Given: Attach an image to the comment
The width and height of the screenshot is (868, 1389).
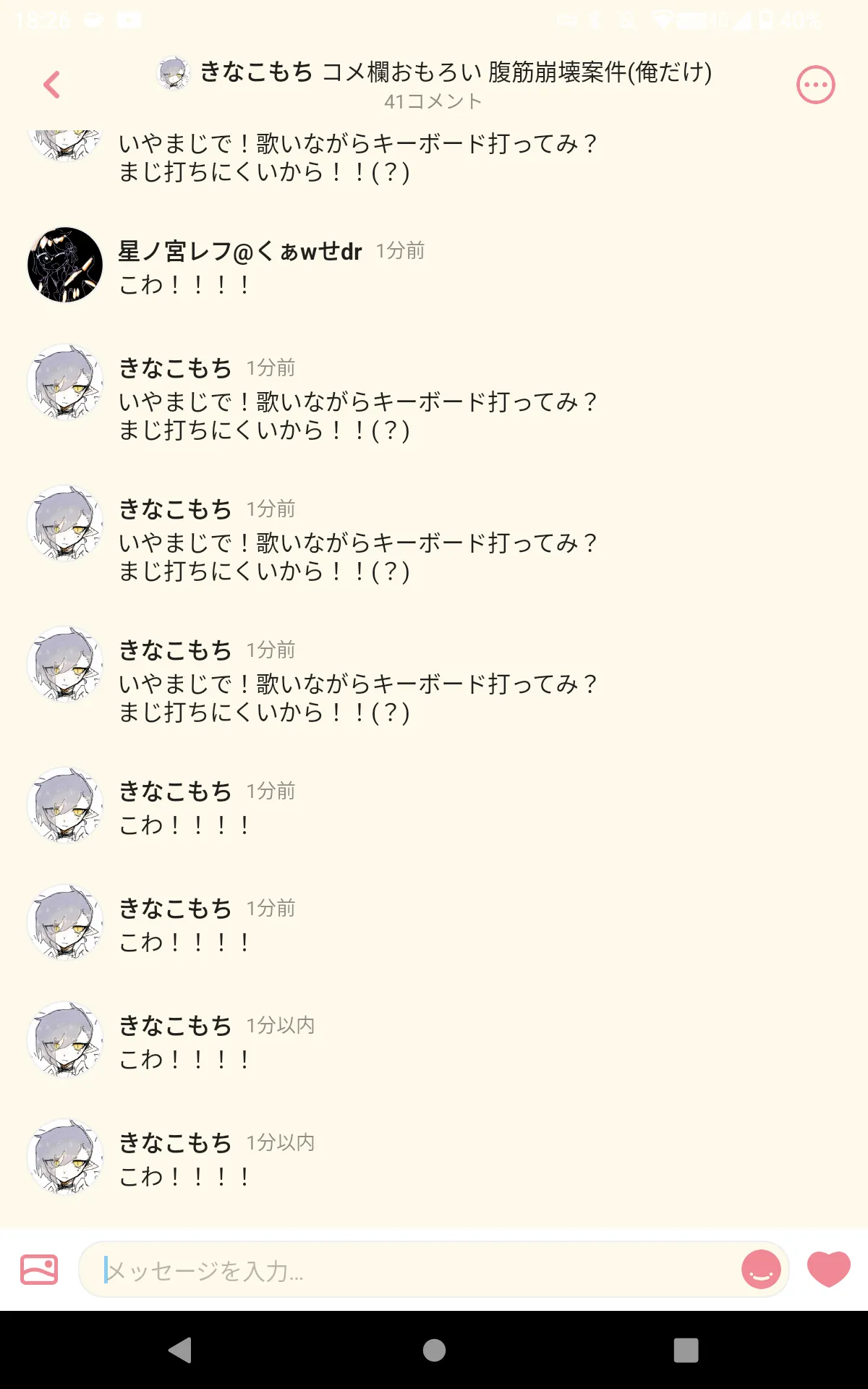Looking at the screenshot, I should click(39, 1269).
